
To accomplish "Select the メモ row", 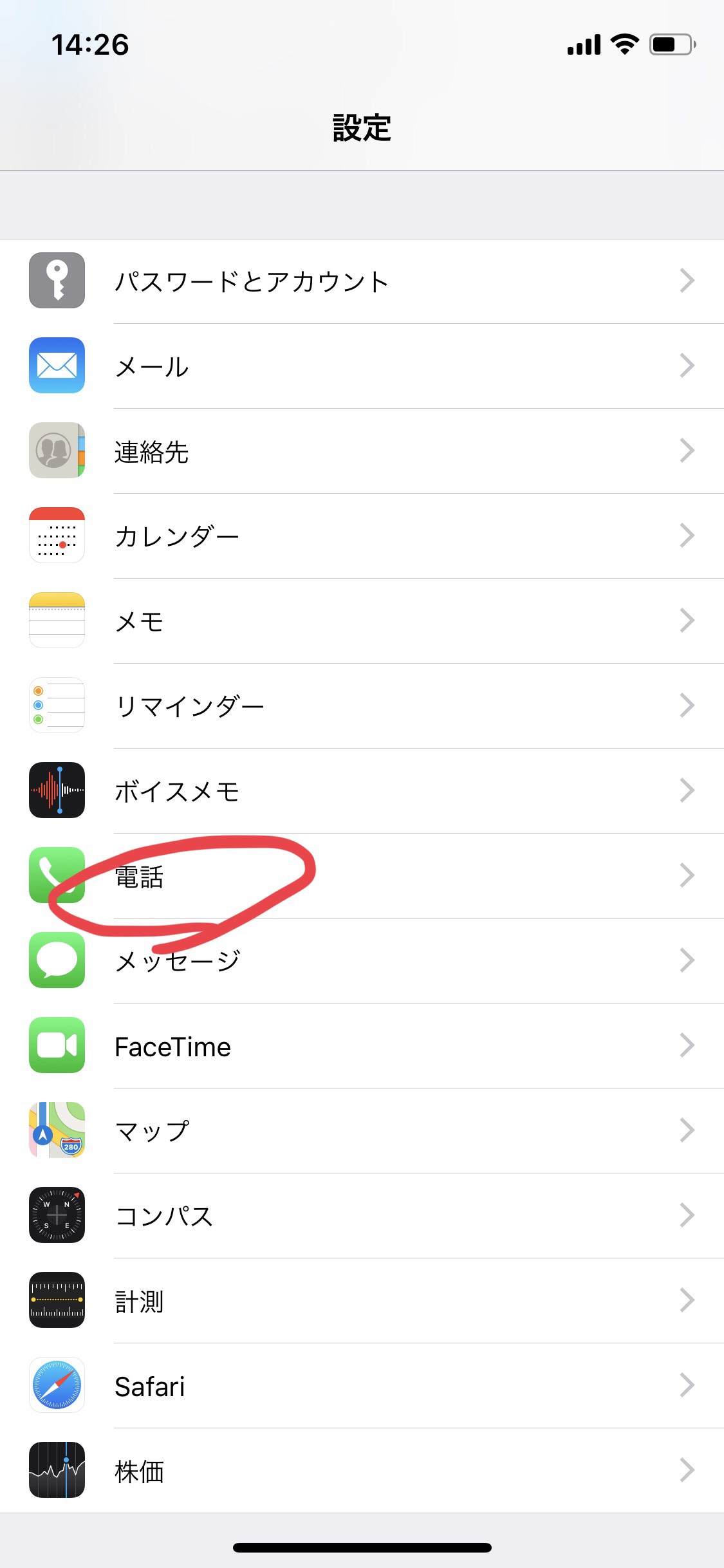I will (x=362, y=621).
